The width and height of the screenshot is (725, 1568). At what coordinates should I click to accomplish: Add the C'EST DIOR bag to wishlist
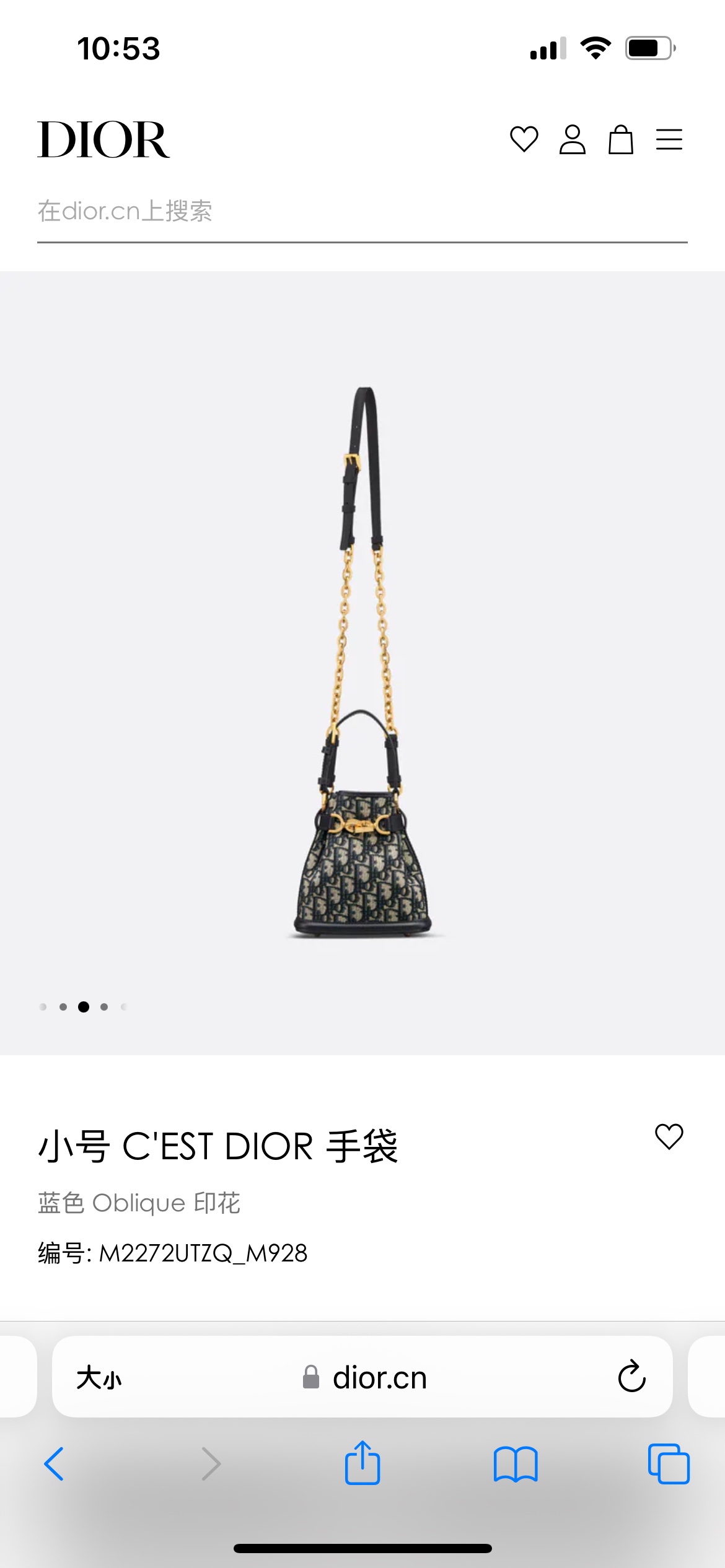pyautogui.click(x=669, y=1137)
